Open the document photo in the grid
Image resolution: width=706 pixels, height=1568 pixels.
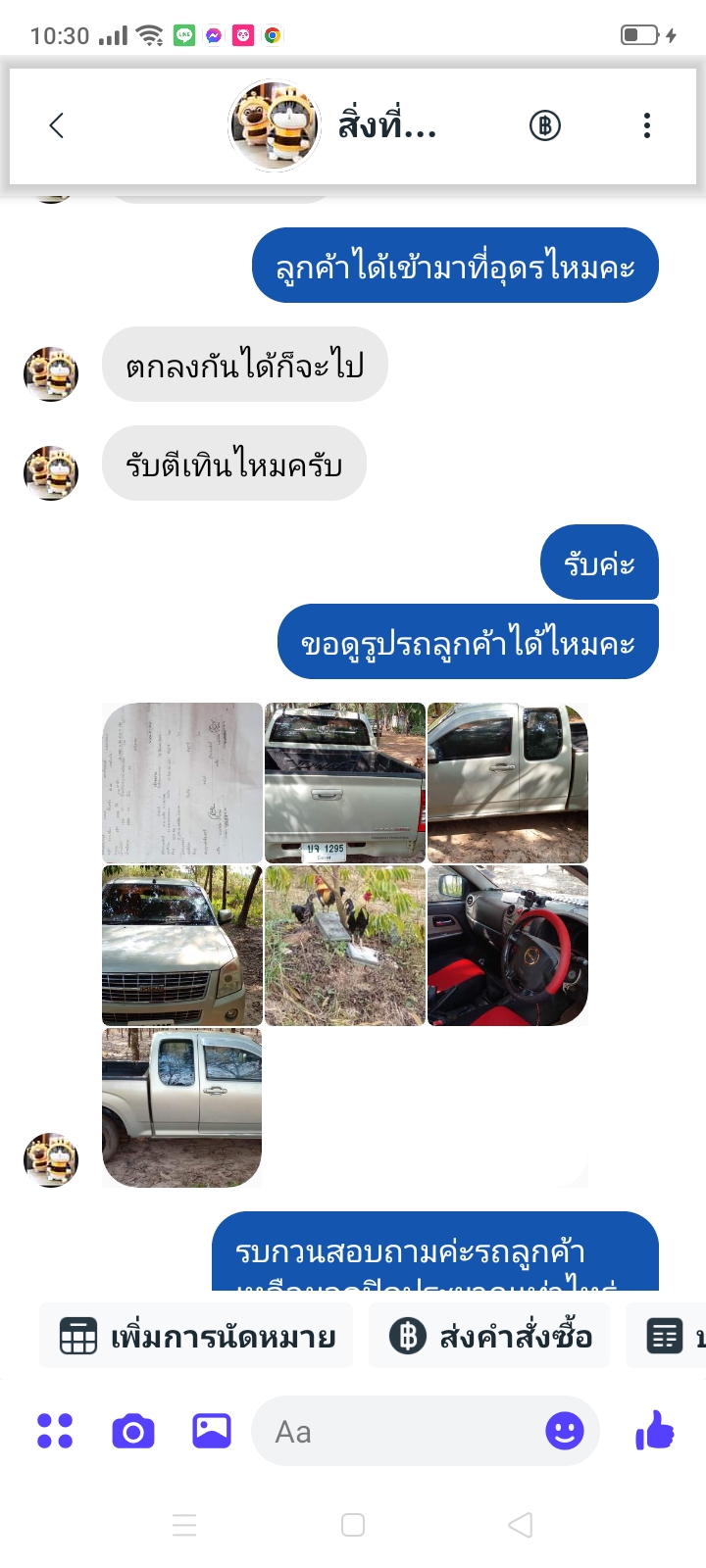[182, 783]
